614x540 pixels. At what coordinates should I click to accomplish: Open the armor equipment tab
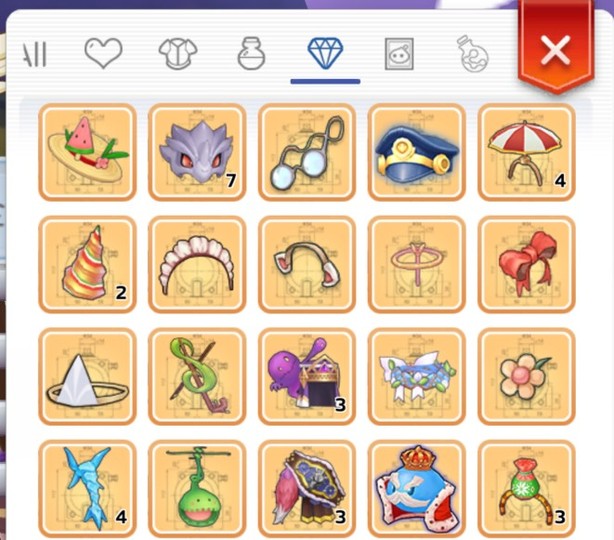(177, 53)
